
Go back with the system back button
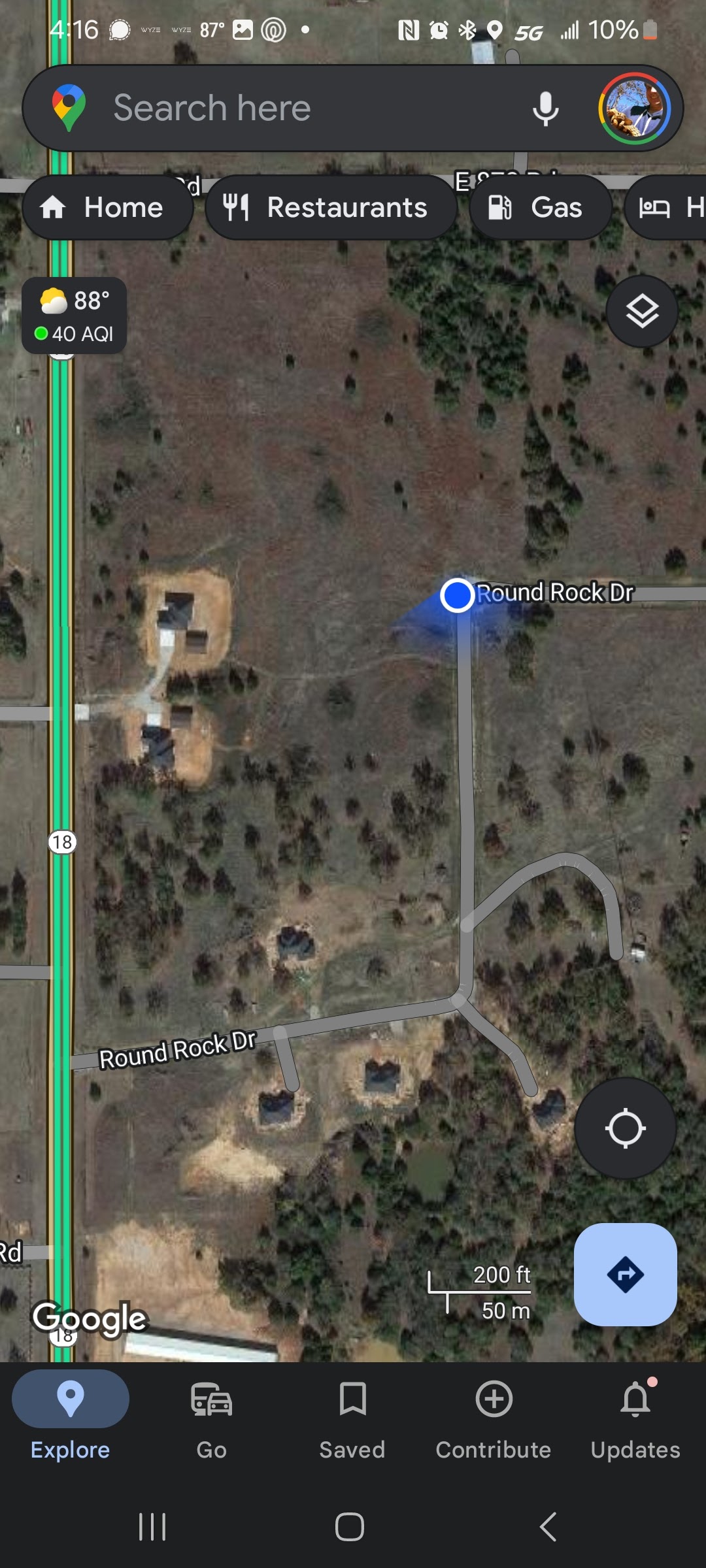click(548, 1527)
